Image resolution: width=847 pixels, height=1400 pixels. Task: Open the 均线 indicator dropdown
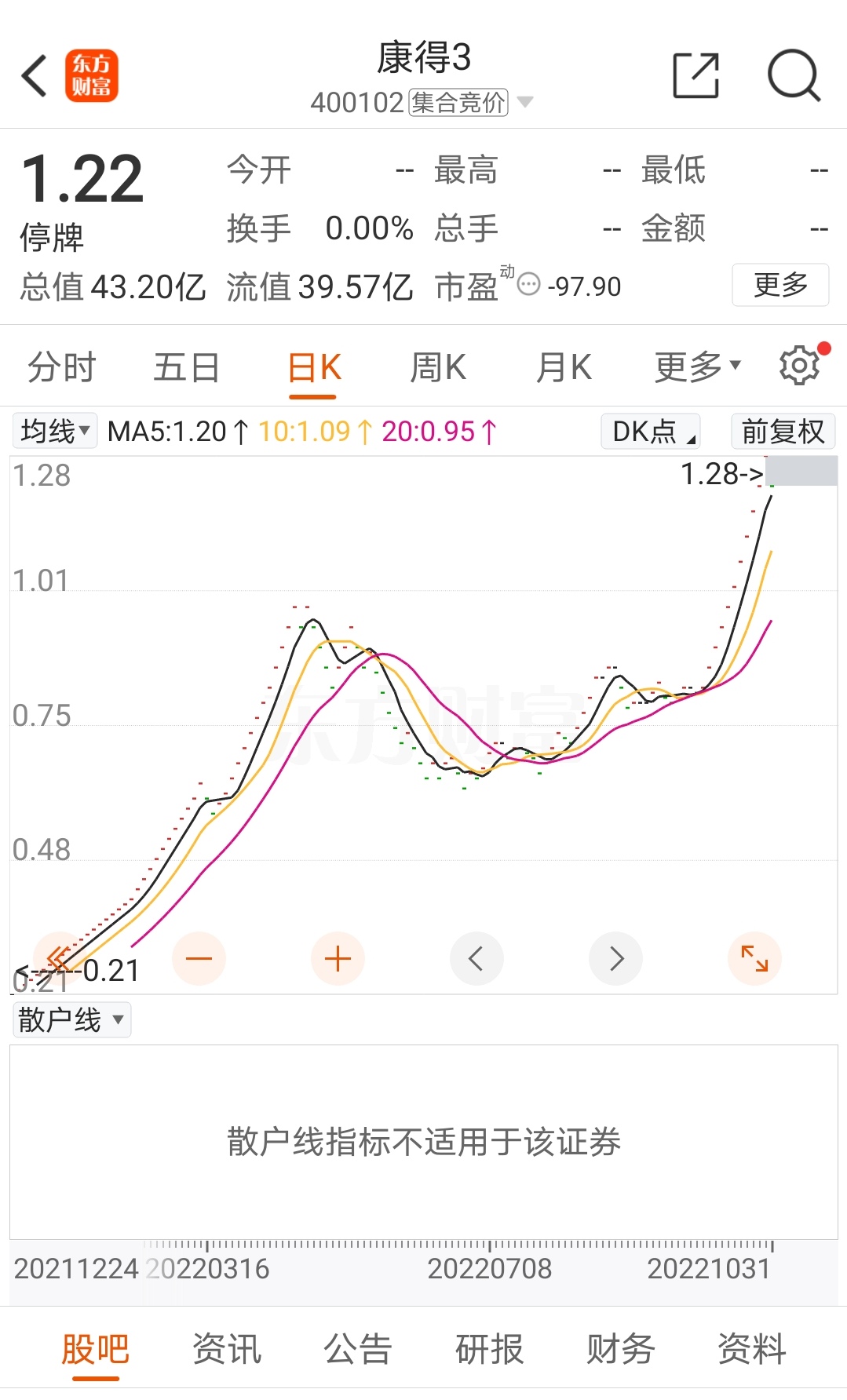click(53, 431)
